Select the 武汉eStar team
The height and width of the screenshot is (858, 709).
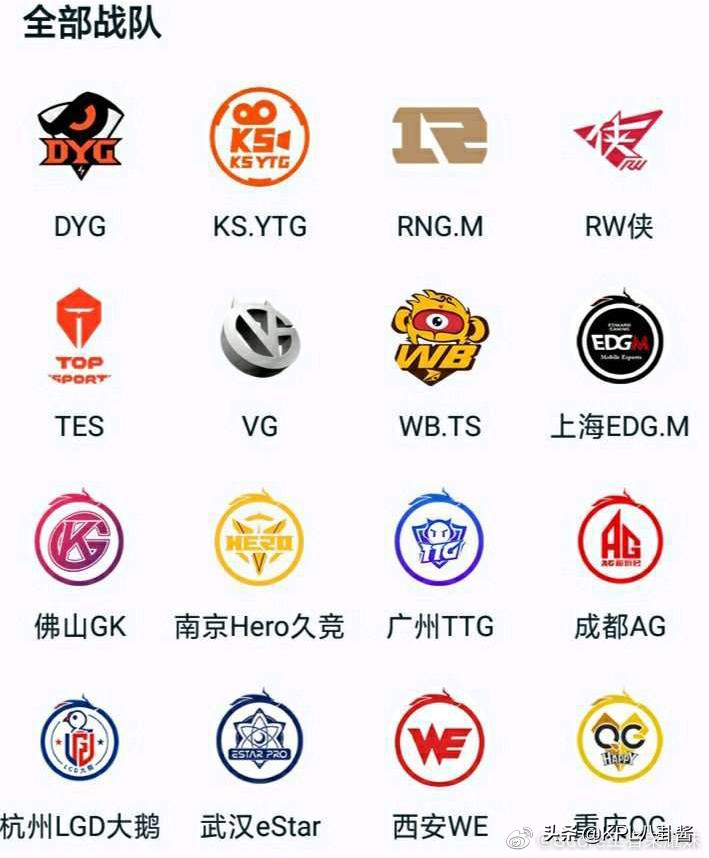[259, 740]
